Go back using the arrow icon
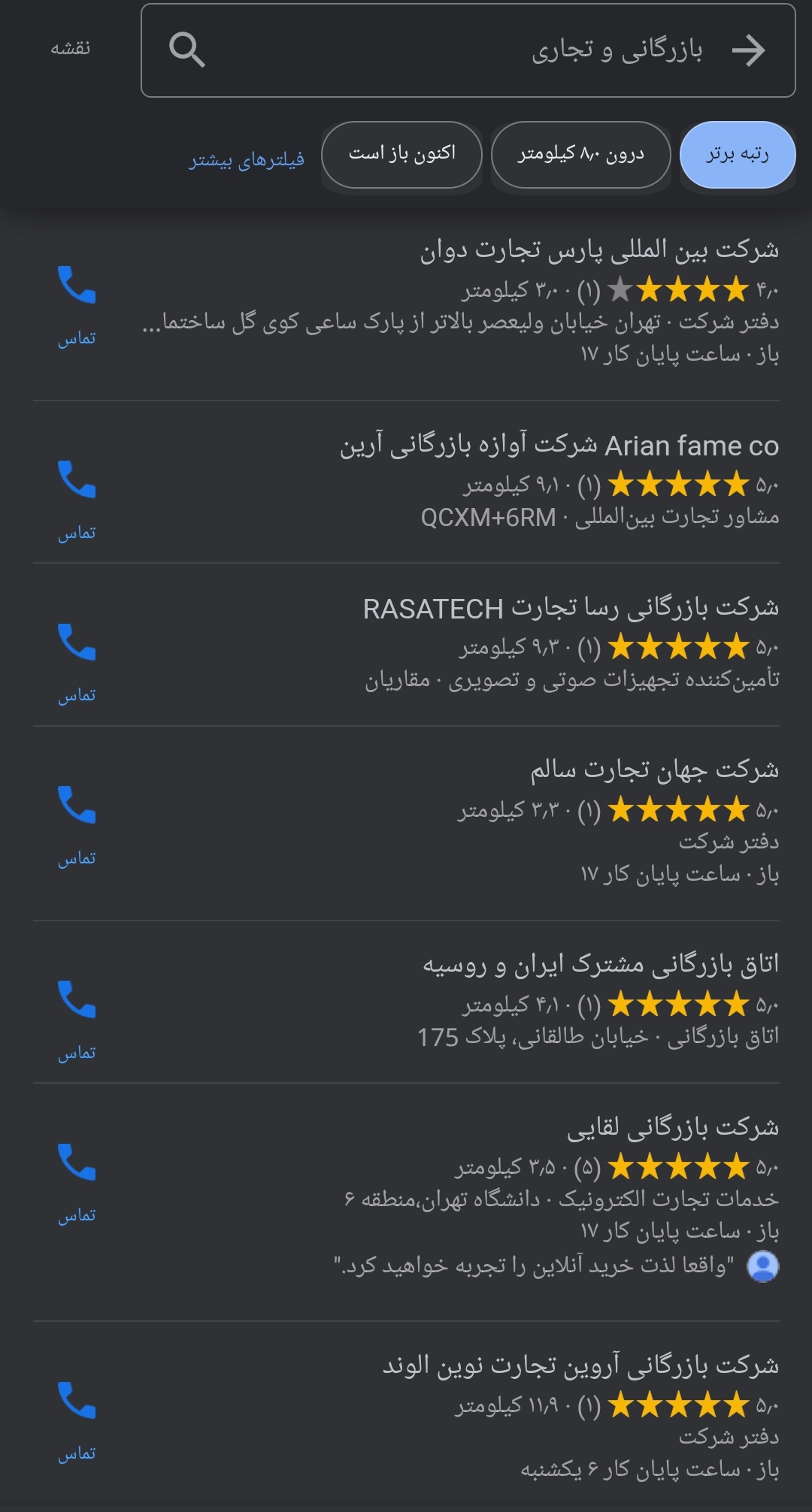The image size is (812, 1512). tap(748, 50)
